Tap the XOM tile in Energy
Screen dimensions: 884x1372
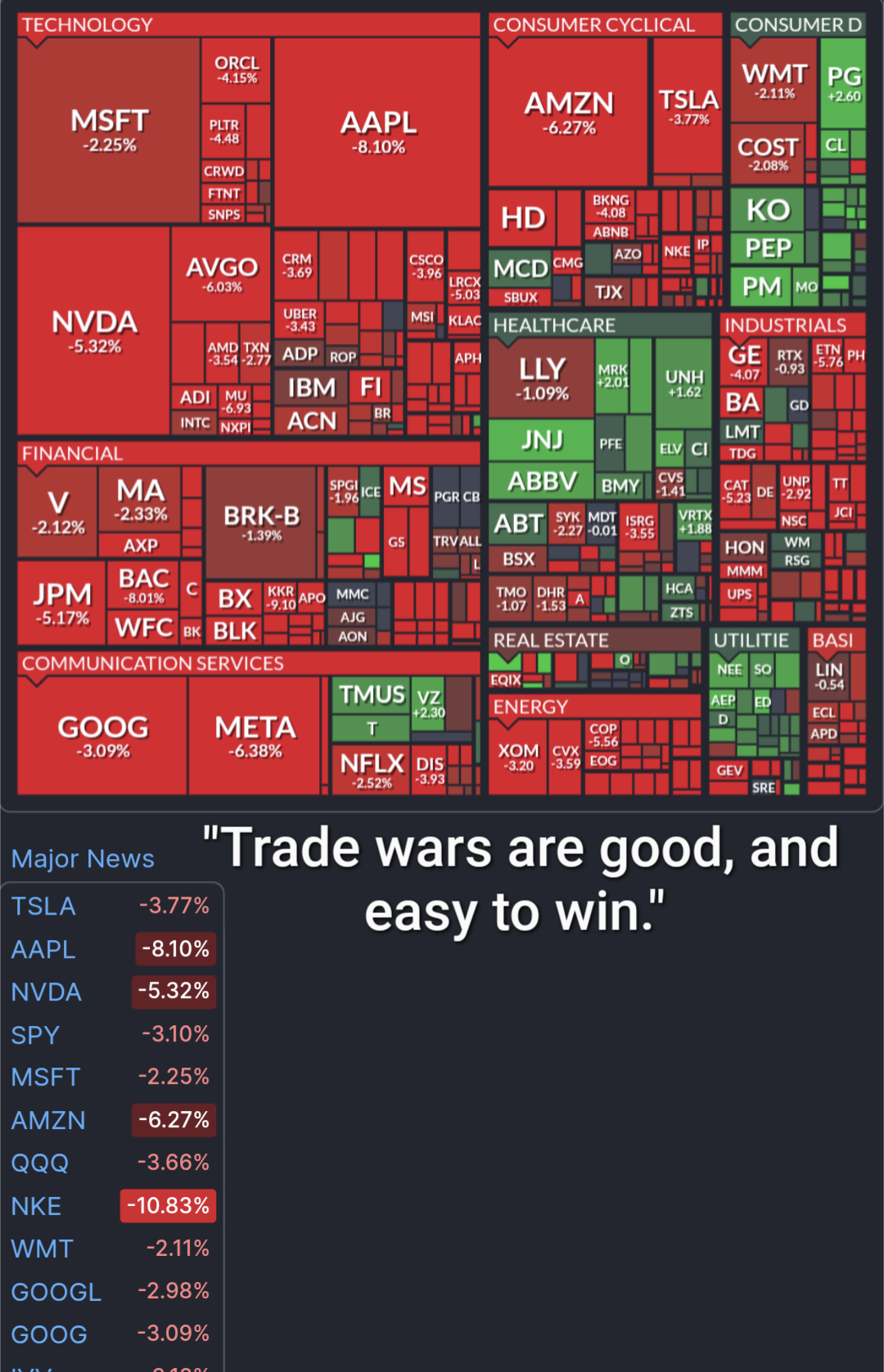518,756
